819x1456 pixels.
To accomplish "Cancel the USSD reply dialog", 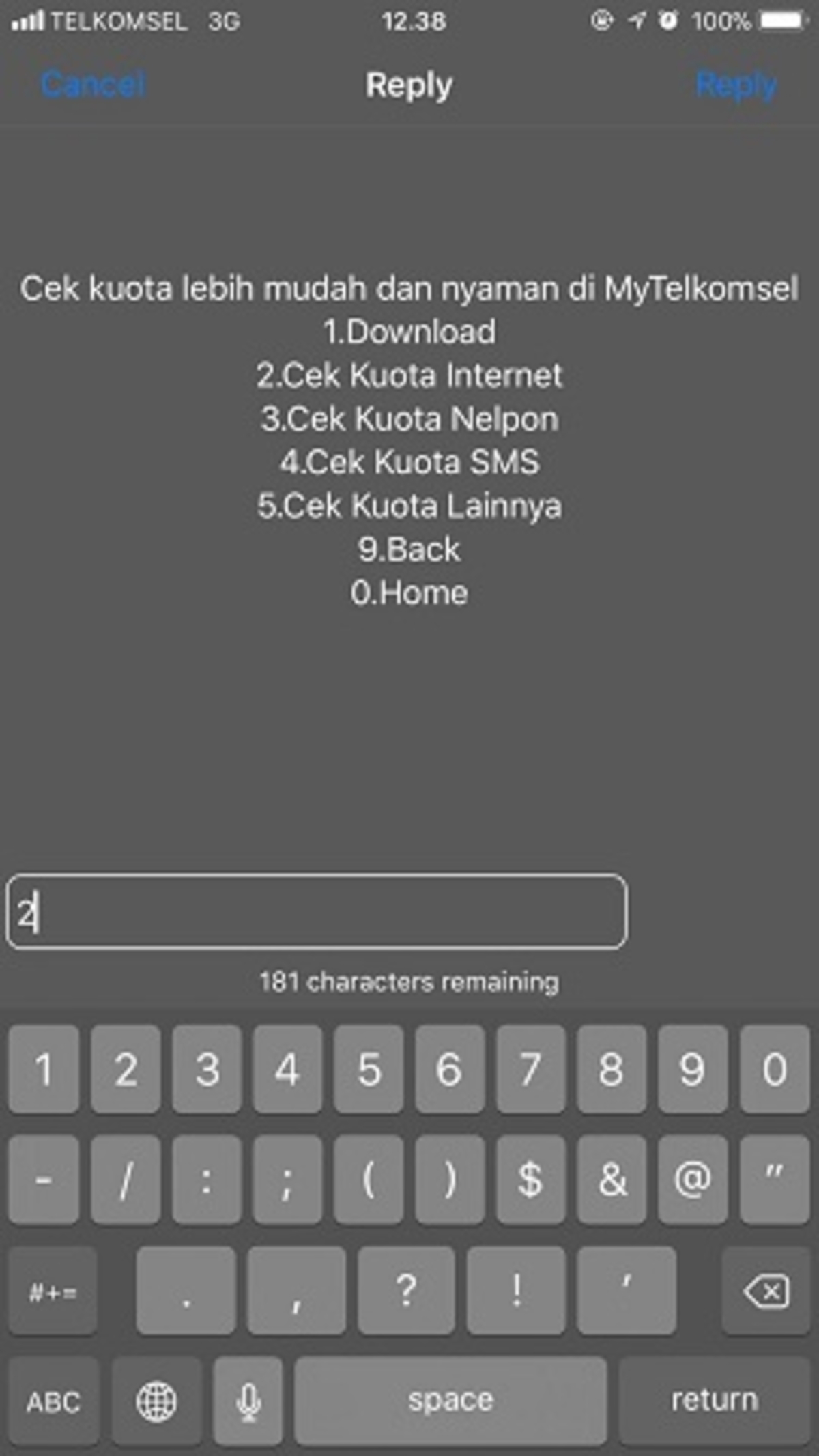I will pyautogui.click(x=93, y=84).
